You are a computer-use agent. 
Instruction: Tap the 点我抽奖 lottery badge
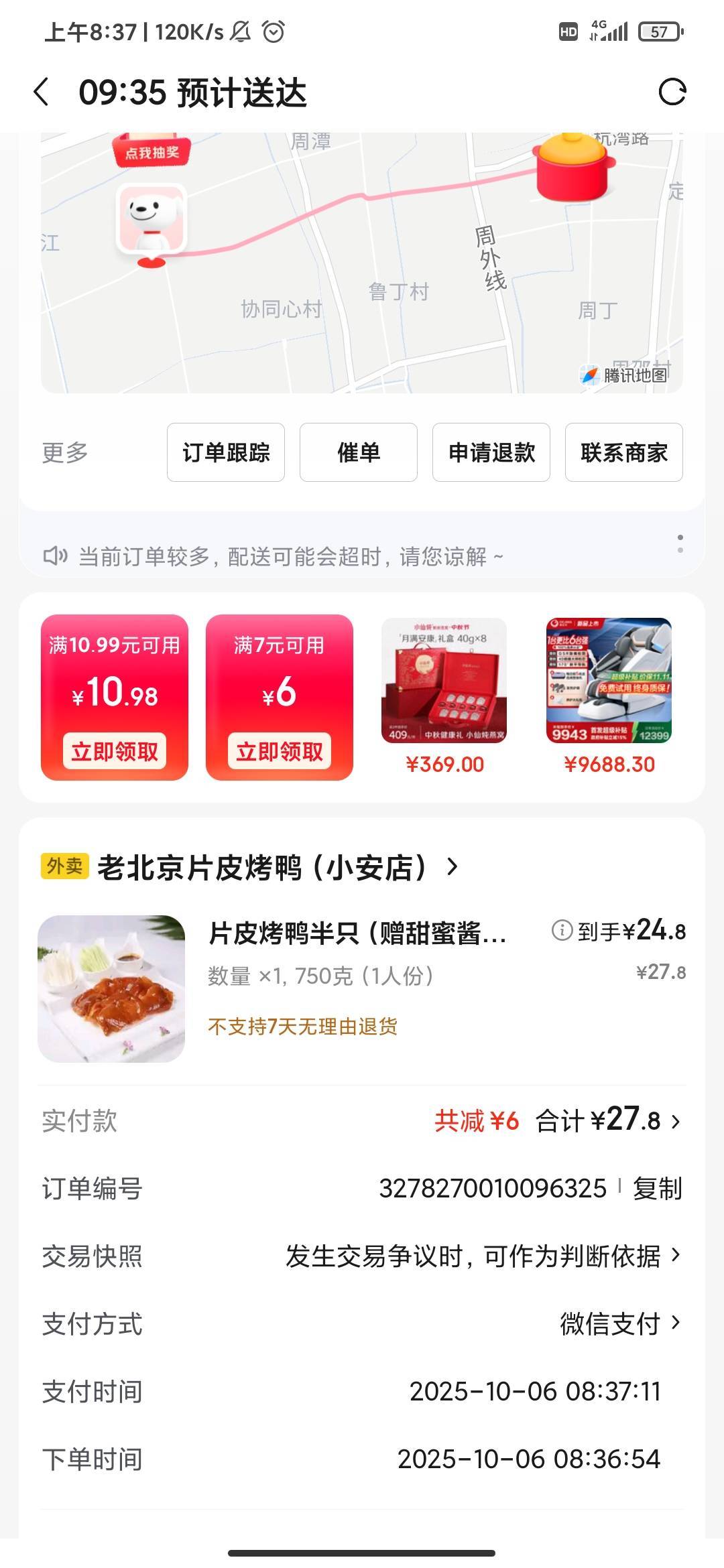(x=152, y=152)
